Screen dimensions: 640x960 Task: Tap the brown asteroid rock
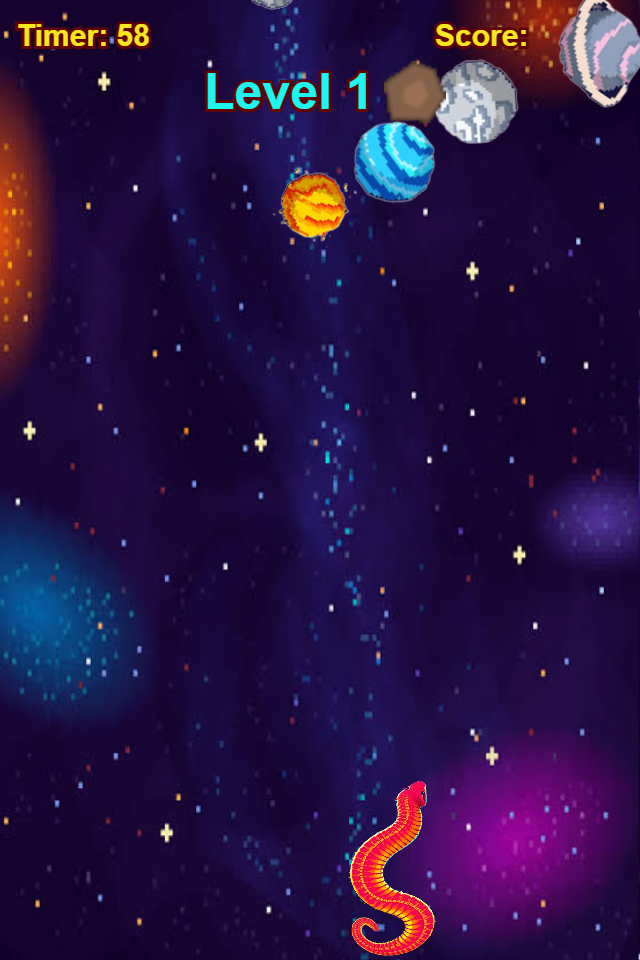click(413, 93)
